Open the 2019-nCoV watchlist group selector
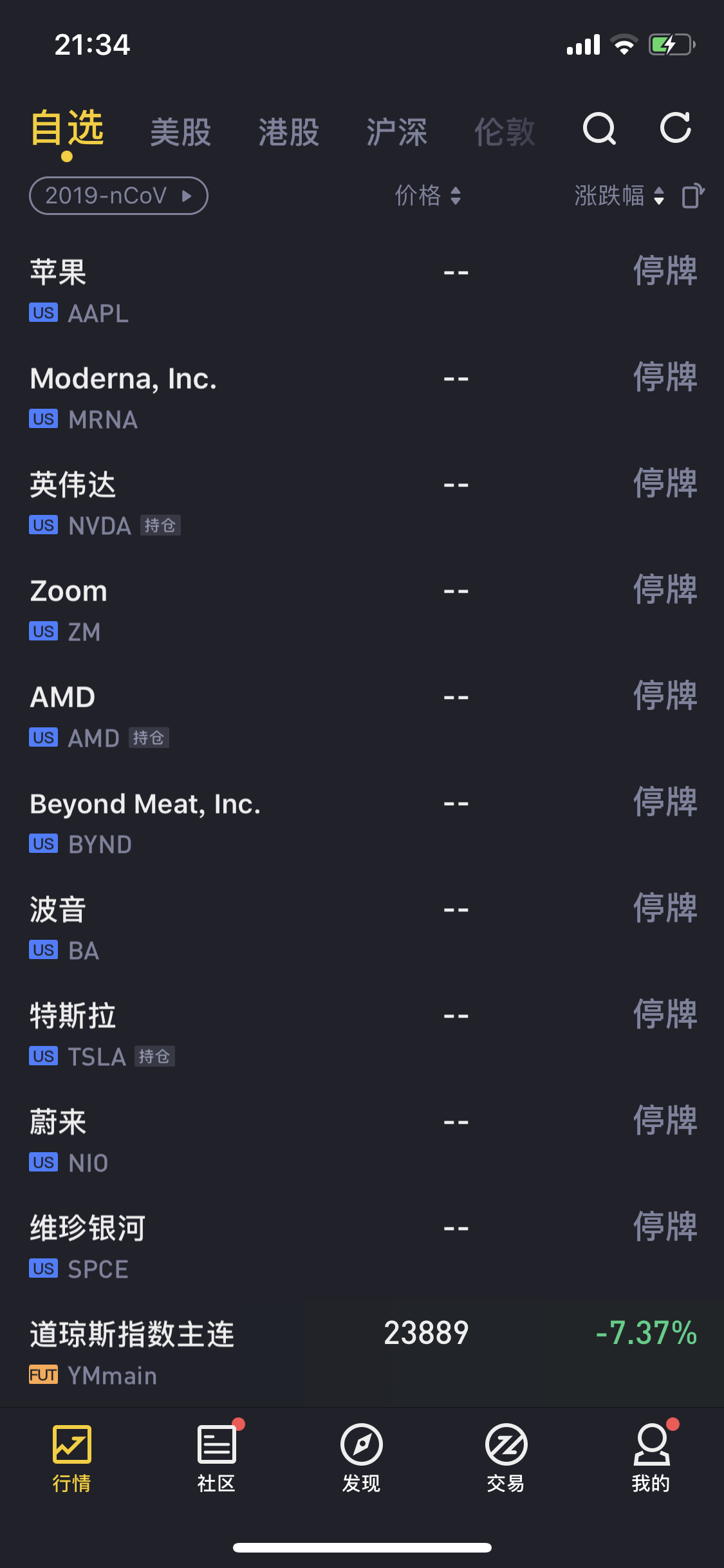The image size is (724, 1568). tap(118, 196)
